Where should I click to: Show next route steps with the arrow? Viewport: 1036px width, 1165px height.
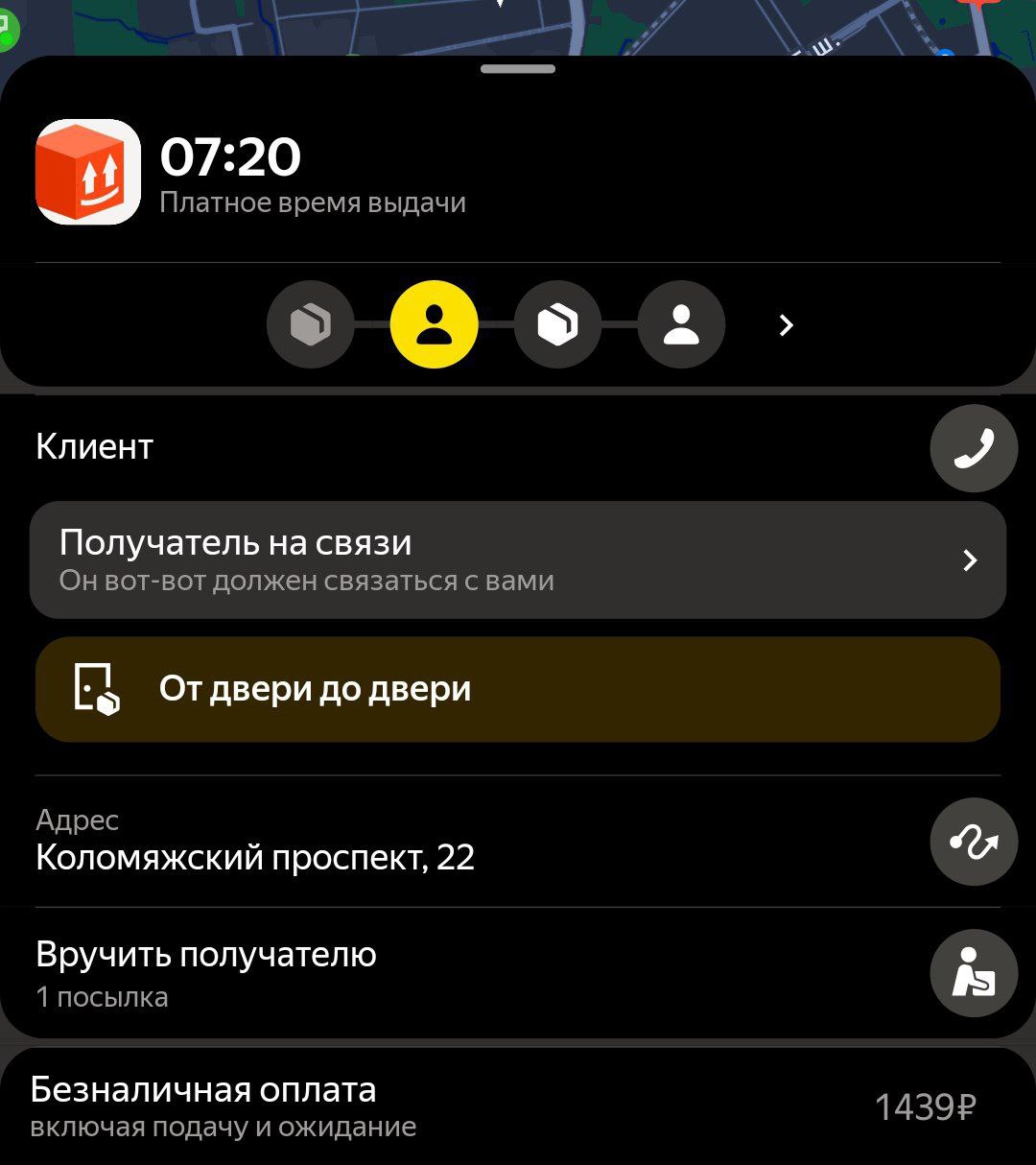coord(787,325)
